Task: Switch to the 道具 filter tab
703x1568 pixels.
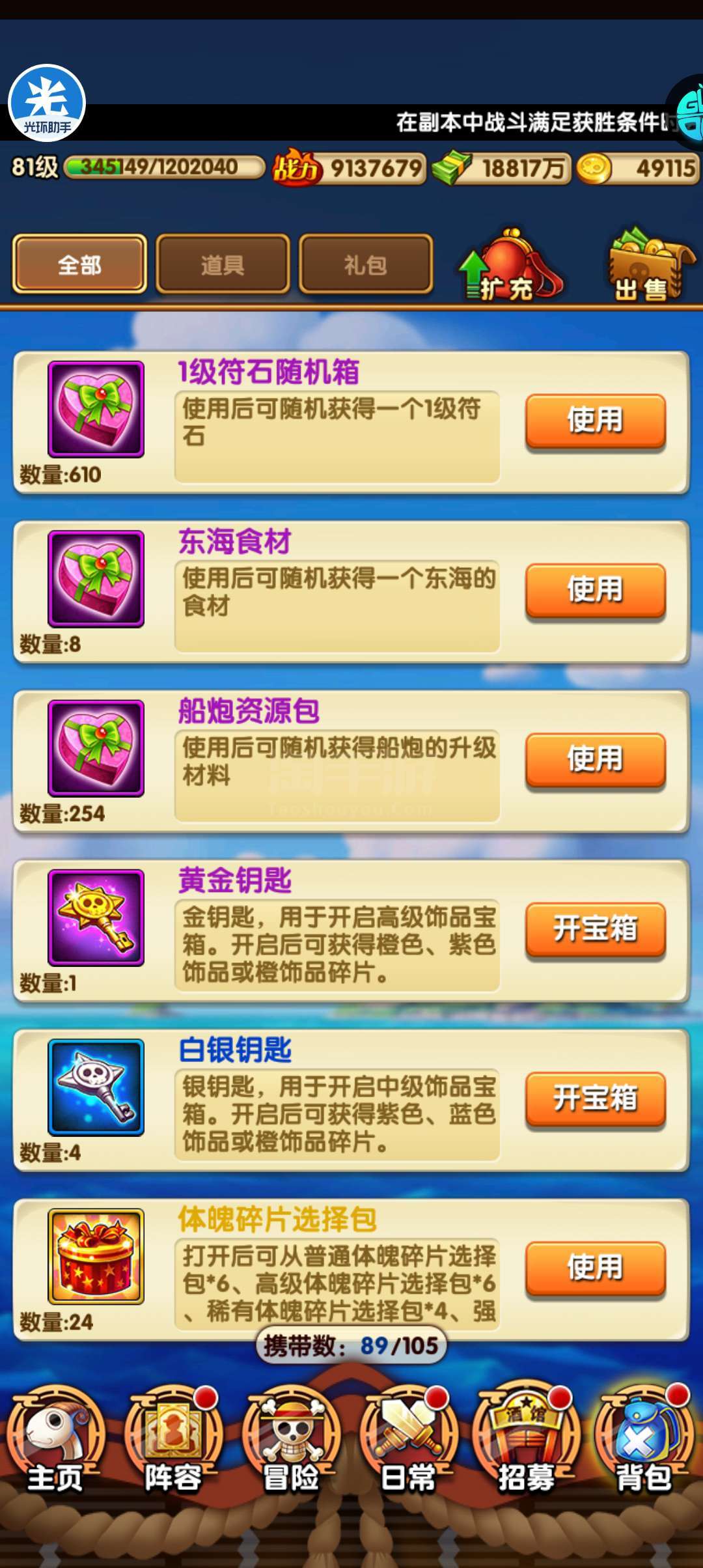Action: (x=223, y=264)
